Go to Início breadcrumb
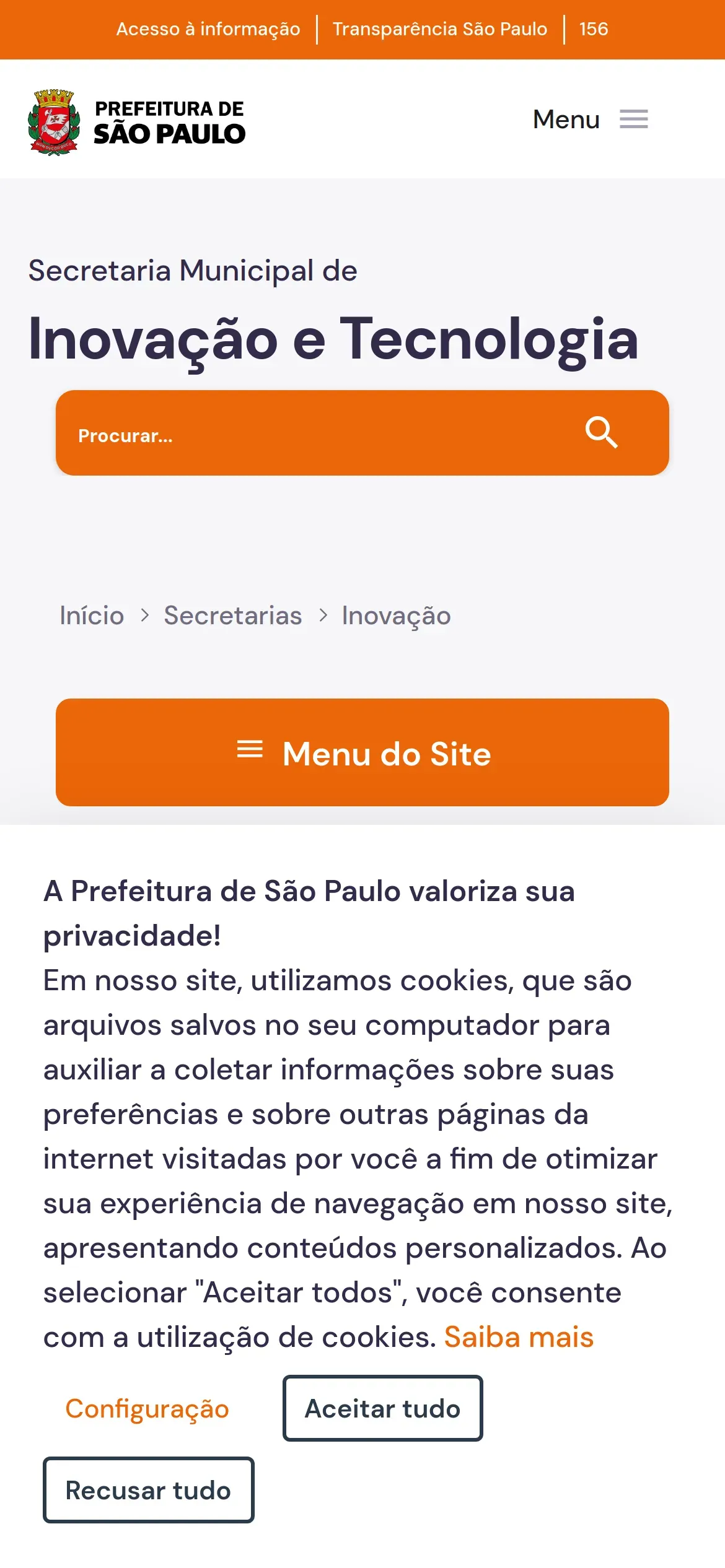Viewport: 725px width, 1568px height. coord(92,616)
